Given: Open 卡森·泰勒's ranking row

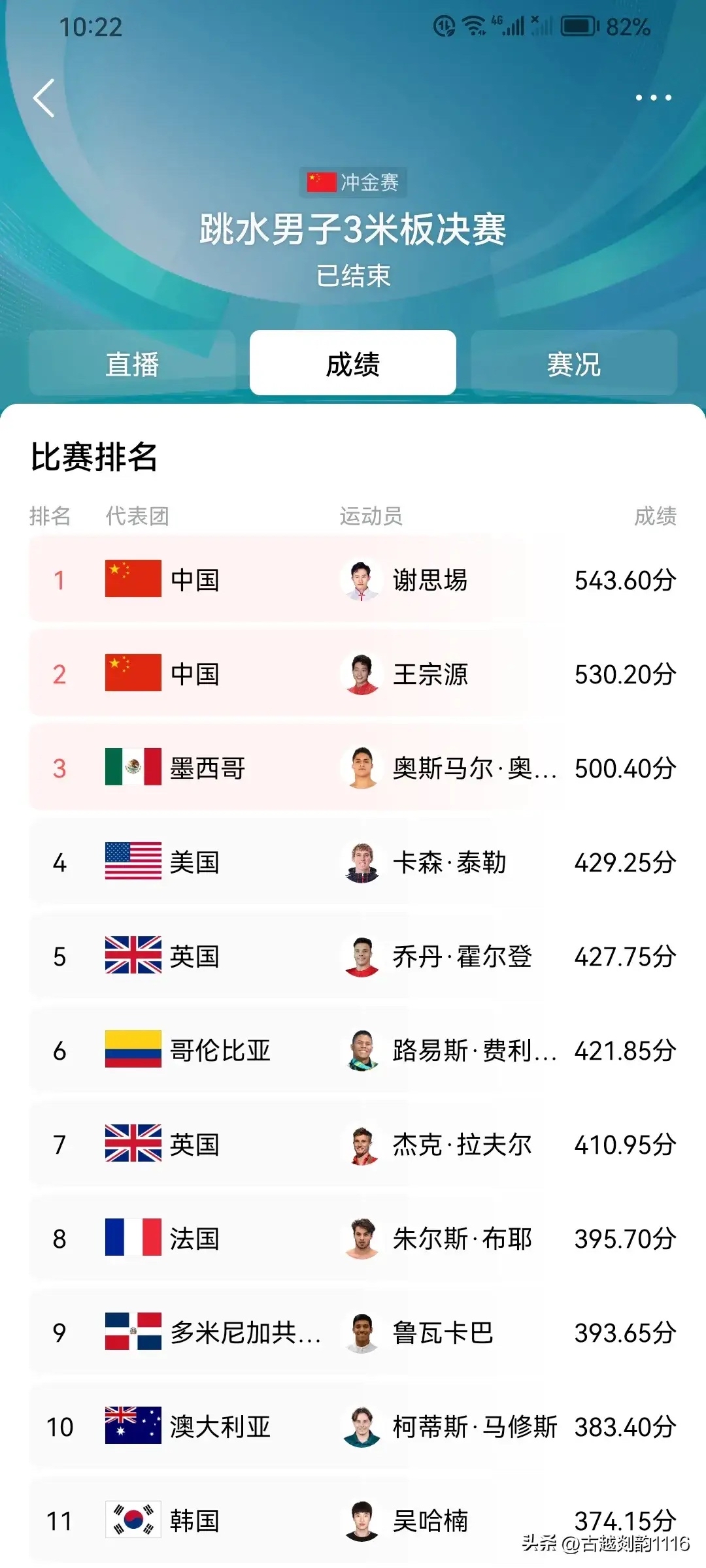Looking at the screenshot, I should pos(353,862).
